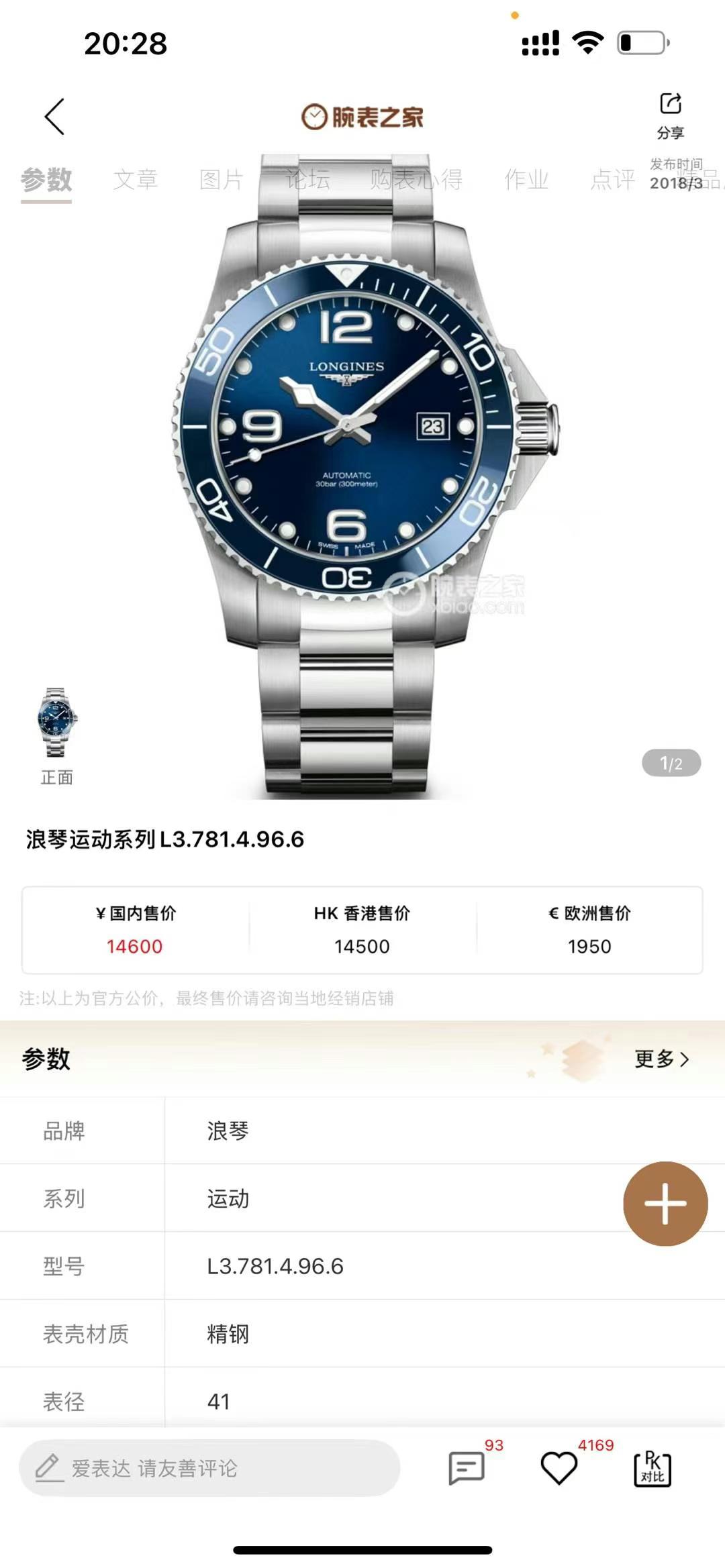The height and width of the screenshot is (1568, 725).
Task: Select the 作业 tab
Action: tap(526, 179)
